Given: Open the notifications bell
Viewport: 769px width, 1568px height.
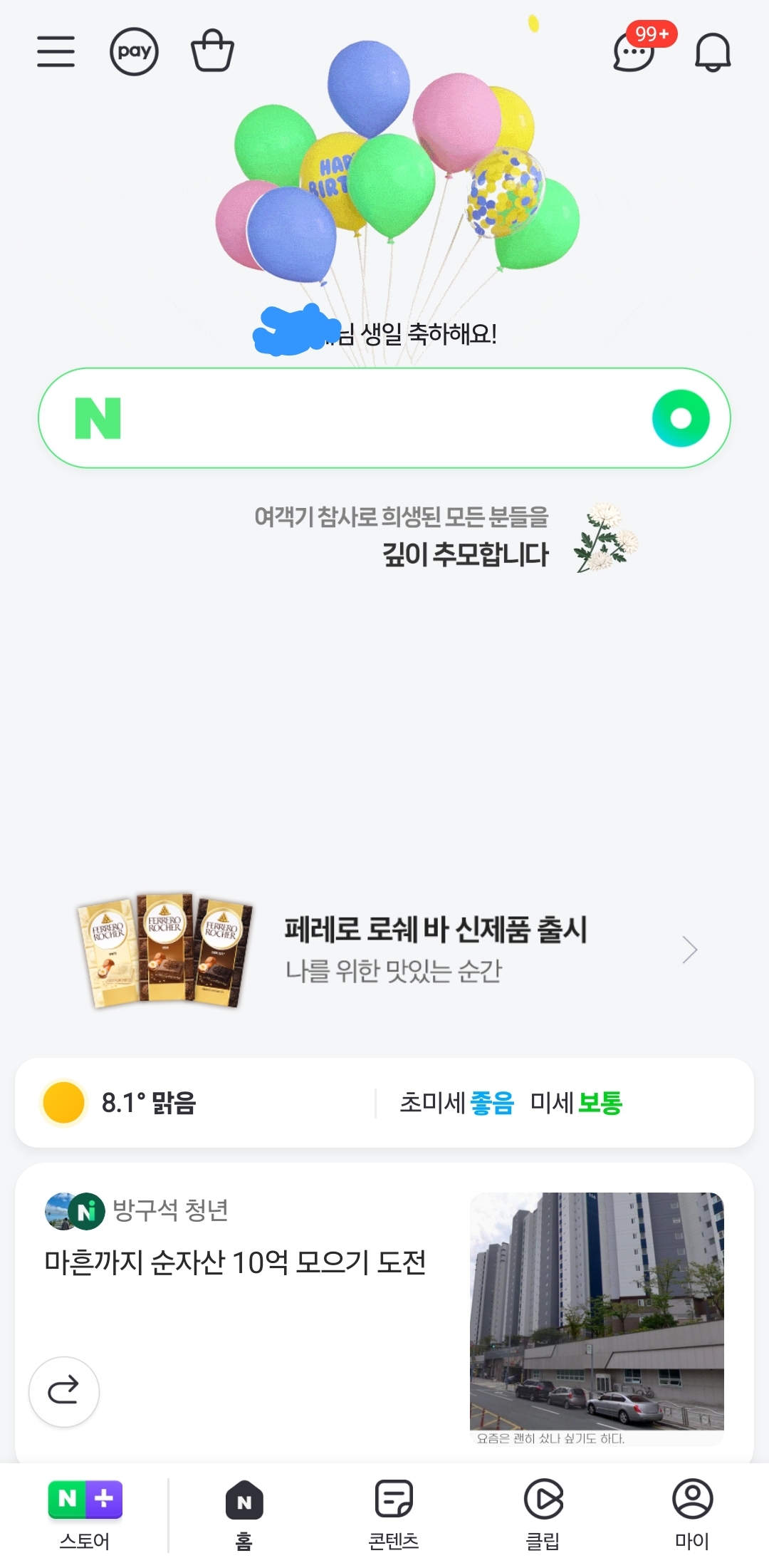Looking at the screenshot, I should point(713,52).
